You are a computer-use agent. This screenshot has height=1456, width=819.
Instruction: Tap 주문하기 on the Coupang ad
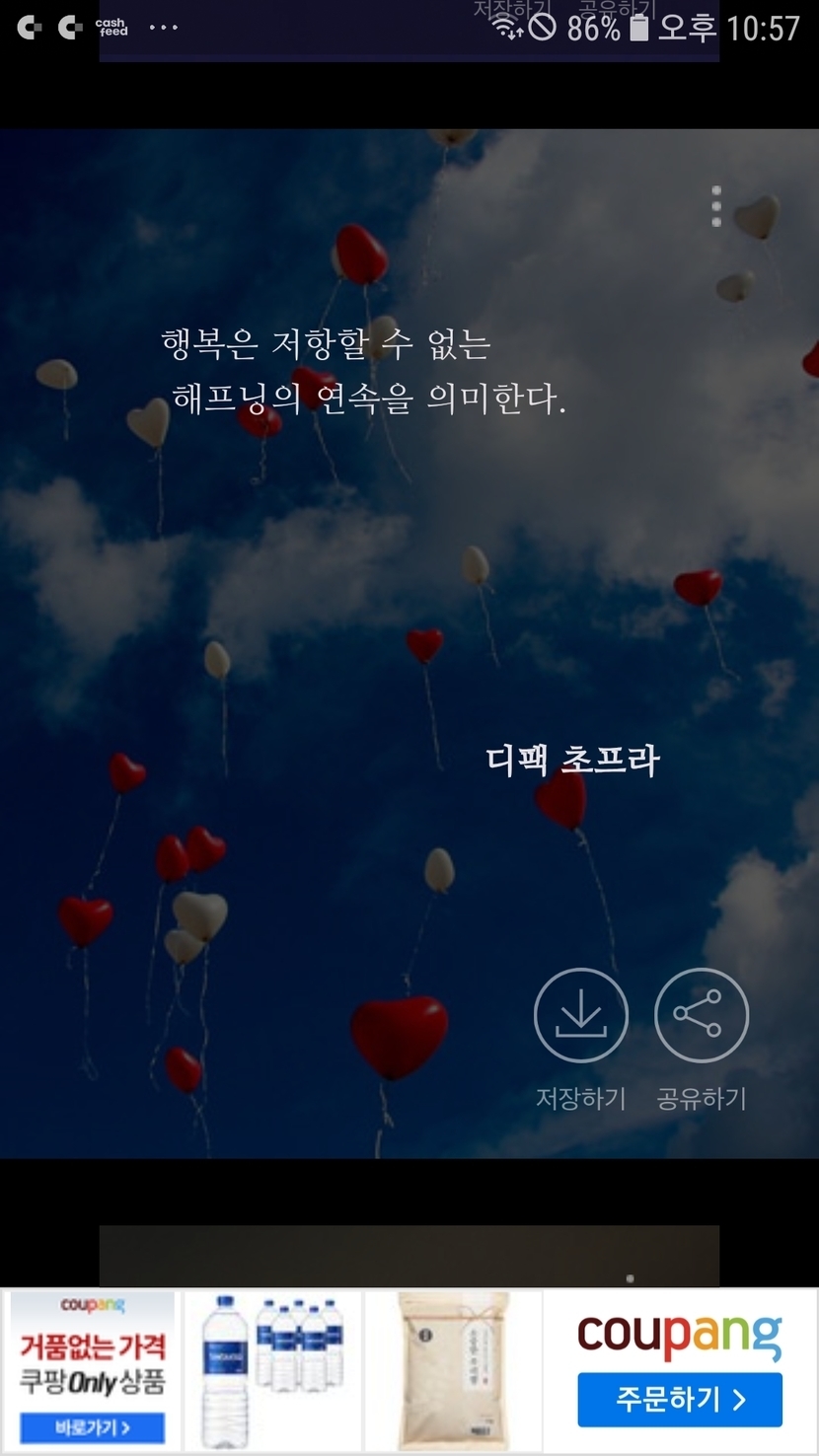(680, 1399)
